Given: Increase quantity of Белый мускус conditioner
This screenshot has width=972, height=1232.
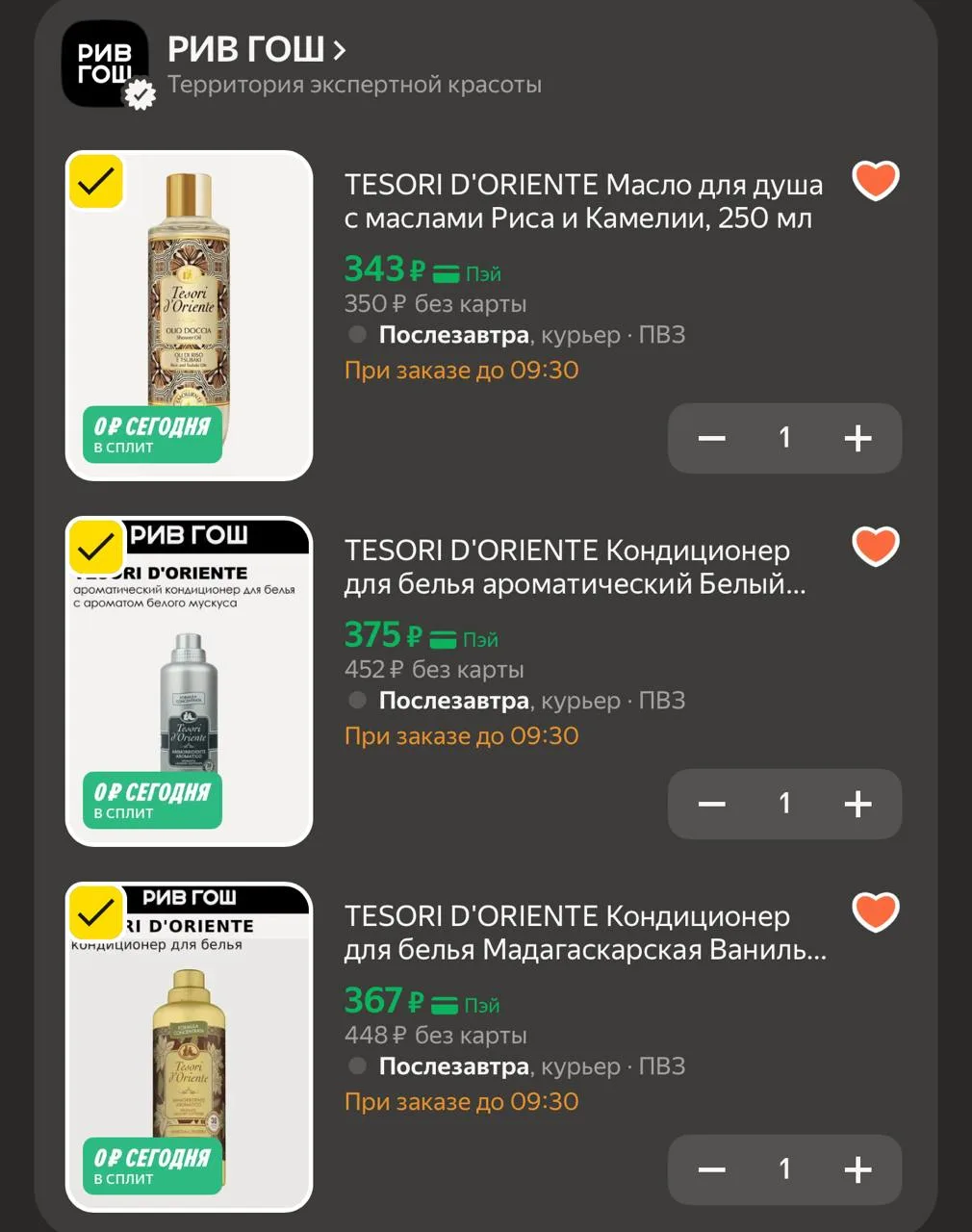Looking at the screenshot, I should click(x=857, y=804).
